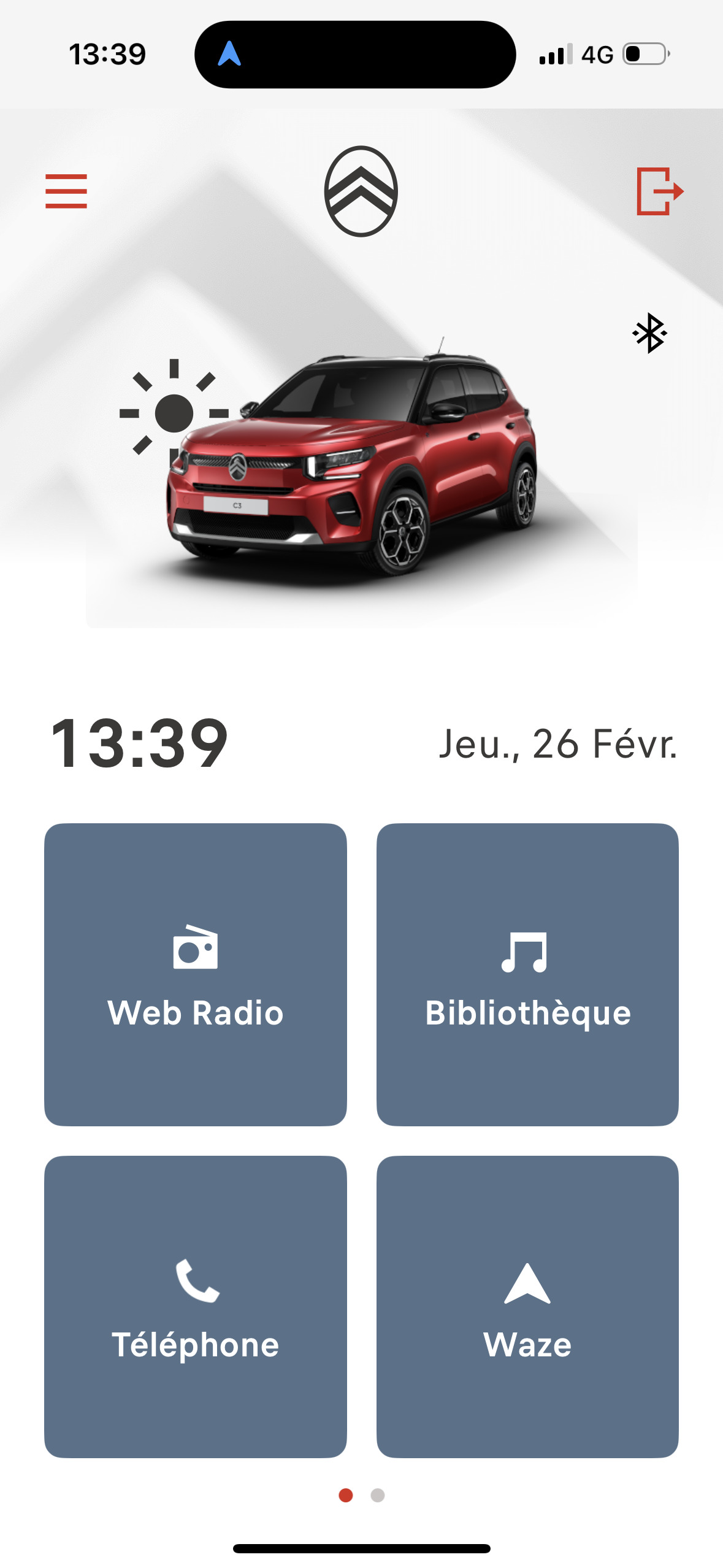Tap the red exit icon
The image size is (723, 1568).
point(659,191)
